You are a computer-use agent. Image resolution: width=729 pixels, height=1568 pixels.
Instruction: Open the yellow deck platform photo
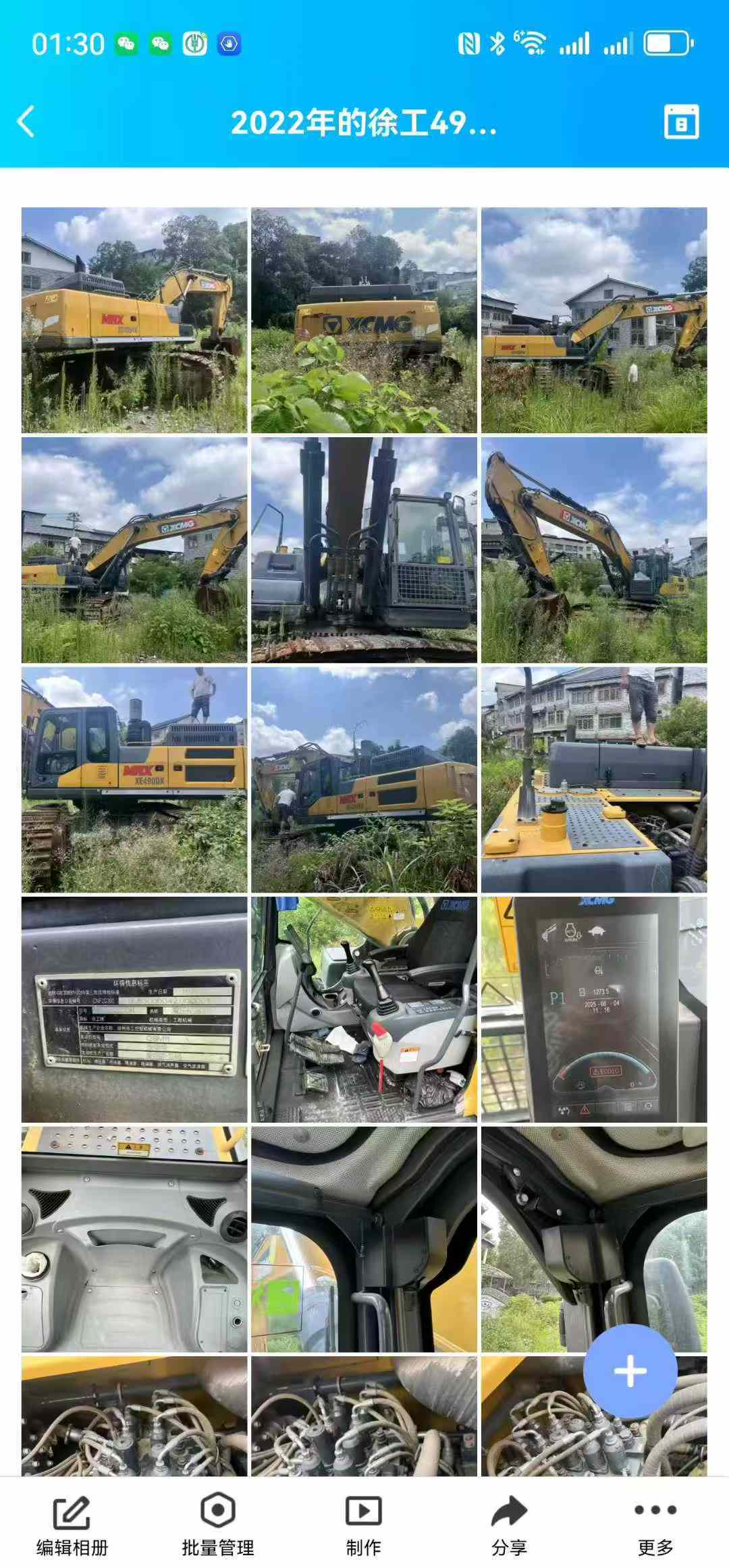pos(594,780)
